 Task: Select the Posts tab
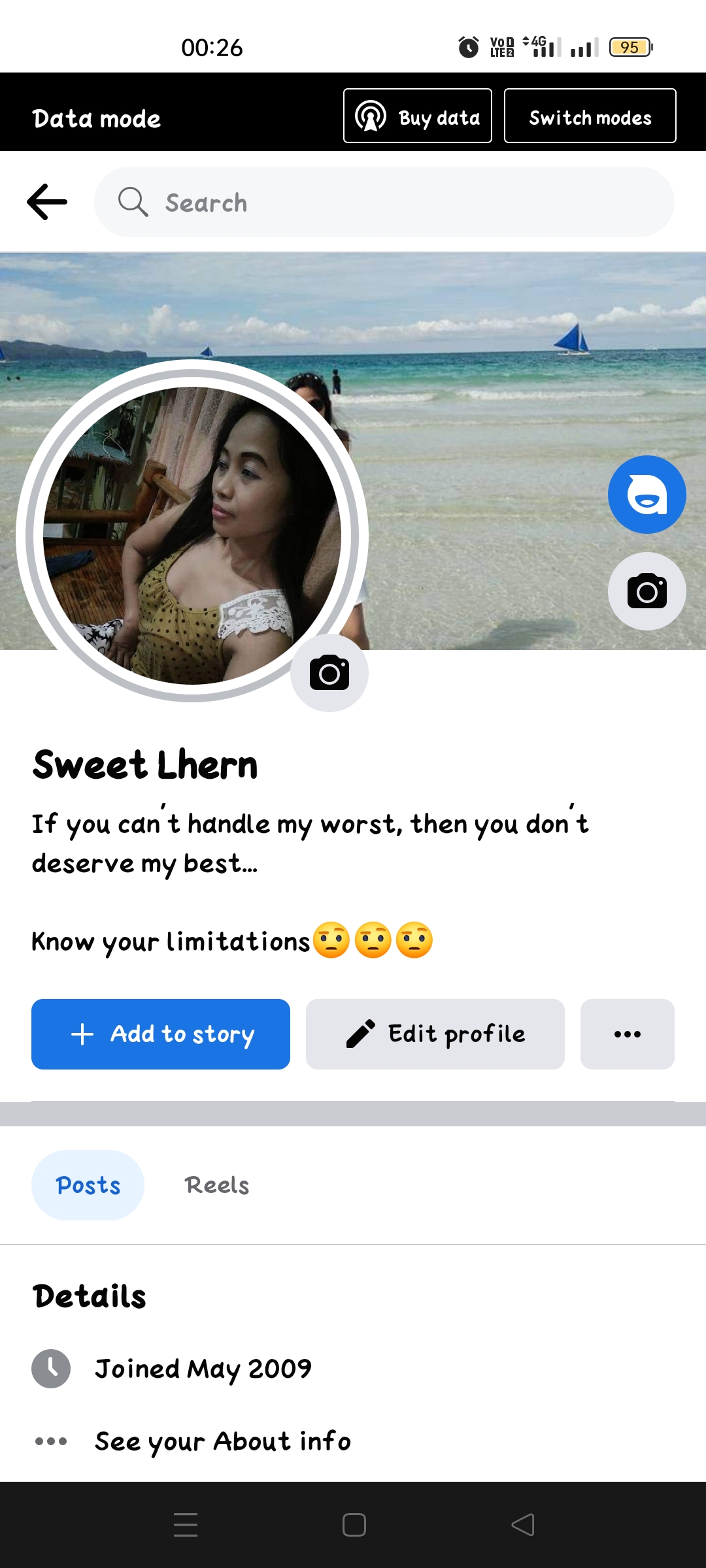pyautogui.click(x=88, y=1185)
